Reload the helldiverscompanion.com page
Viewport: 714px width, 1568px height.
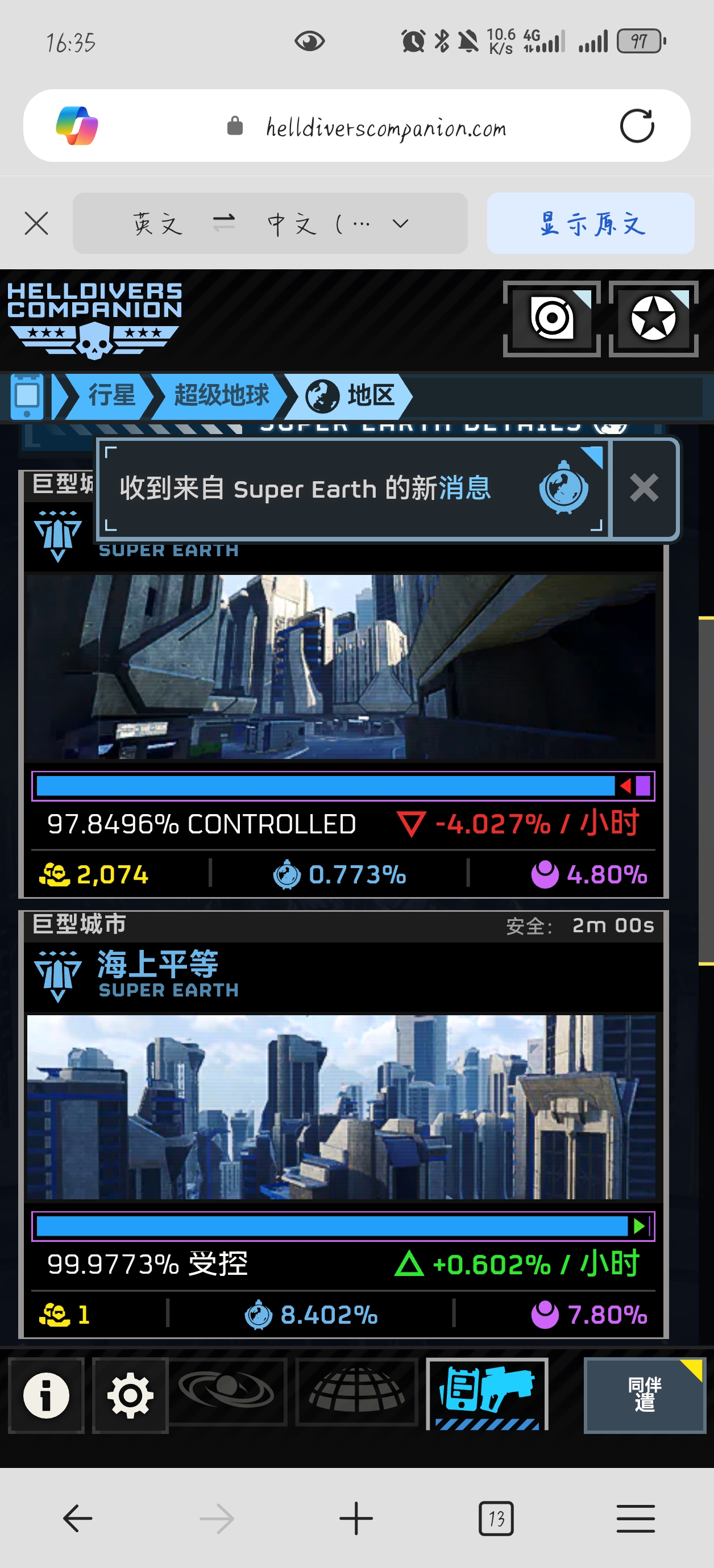pos(637,126)
